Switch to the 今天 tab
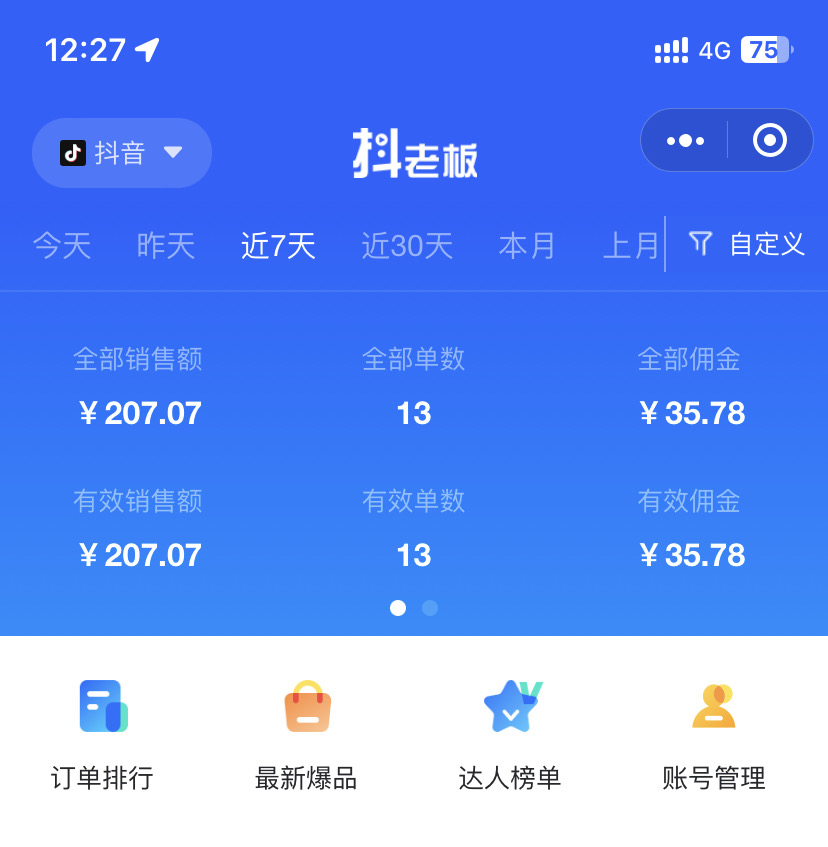The width and height of the screenshot is (828, 847). point(62,245)
